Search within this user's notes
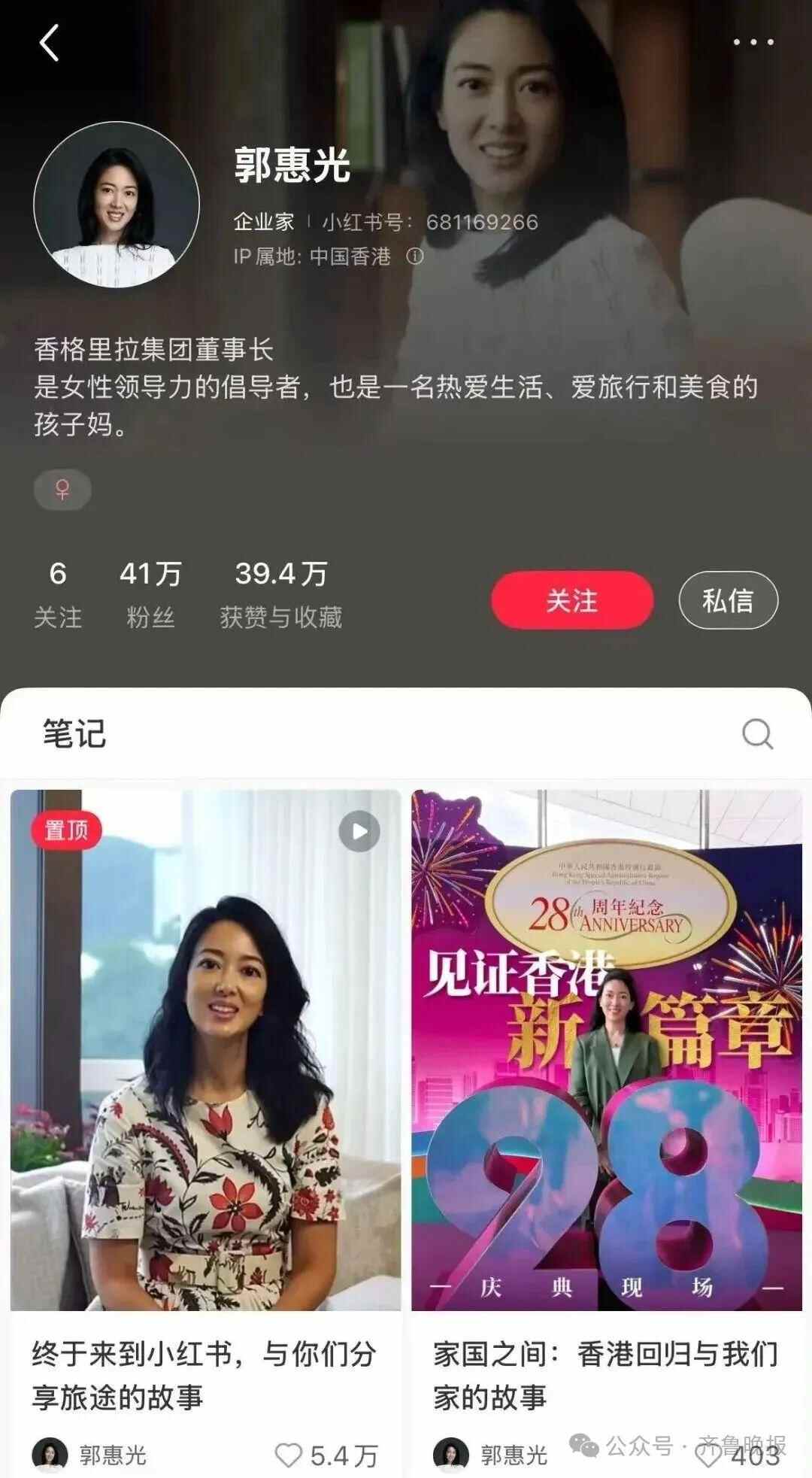The height and width of the screenshot is (1478, 812). [756, 733]
